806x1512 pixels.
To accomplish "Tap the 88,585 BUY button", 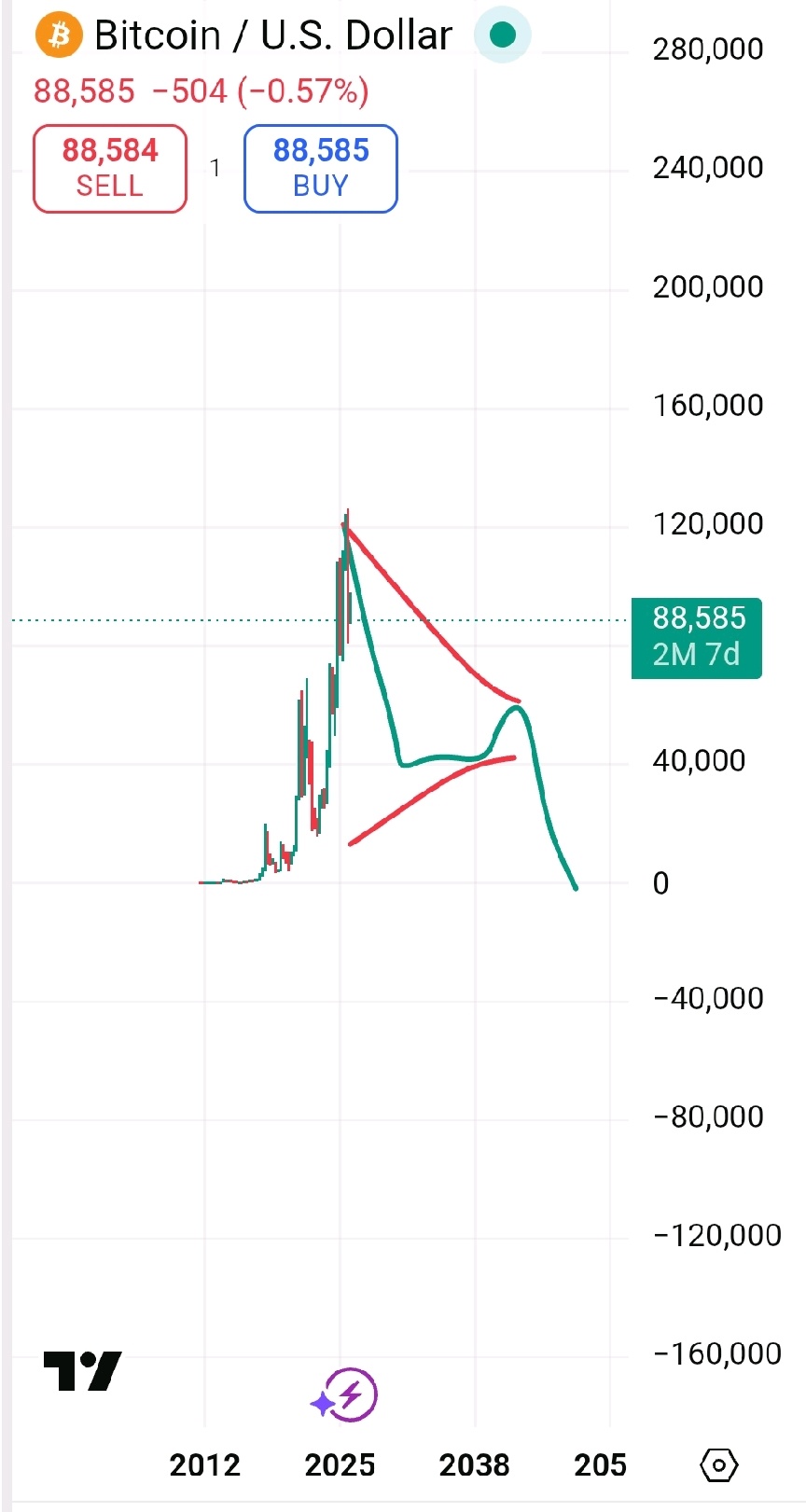I will [321, 169].
